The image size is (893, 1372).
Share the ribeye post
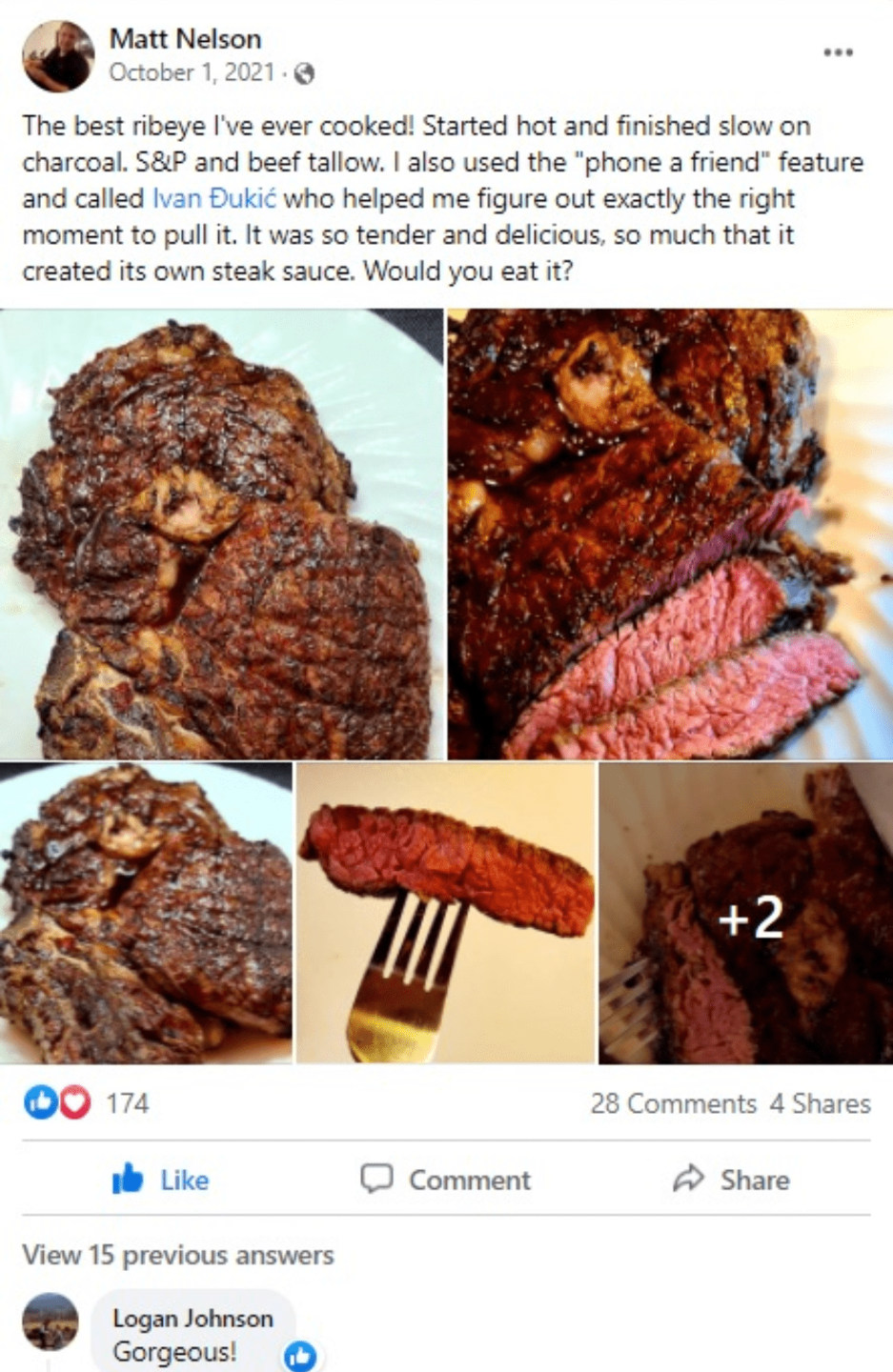pyautogui.click(x=731, y=1180)
